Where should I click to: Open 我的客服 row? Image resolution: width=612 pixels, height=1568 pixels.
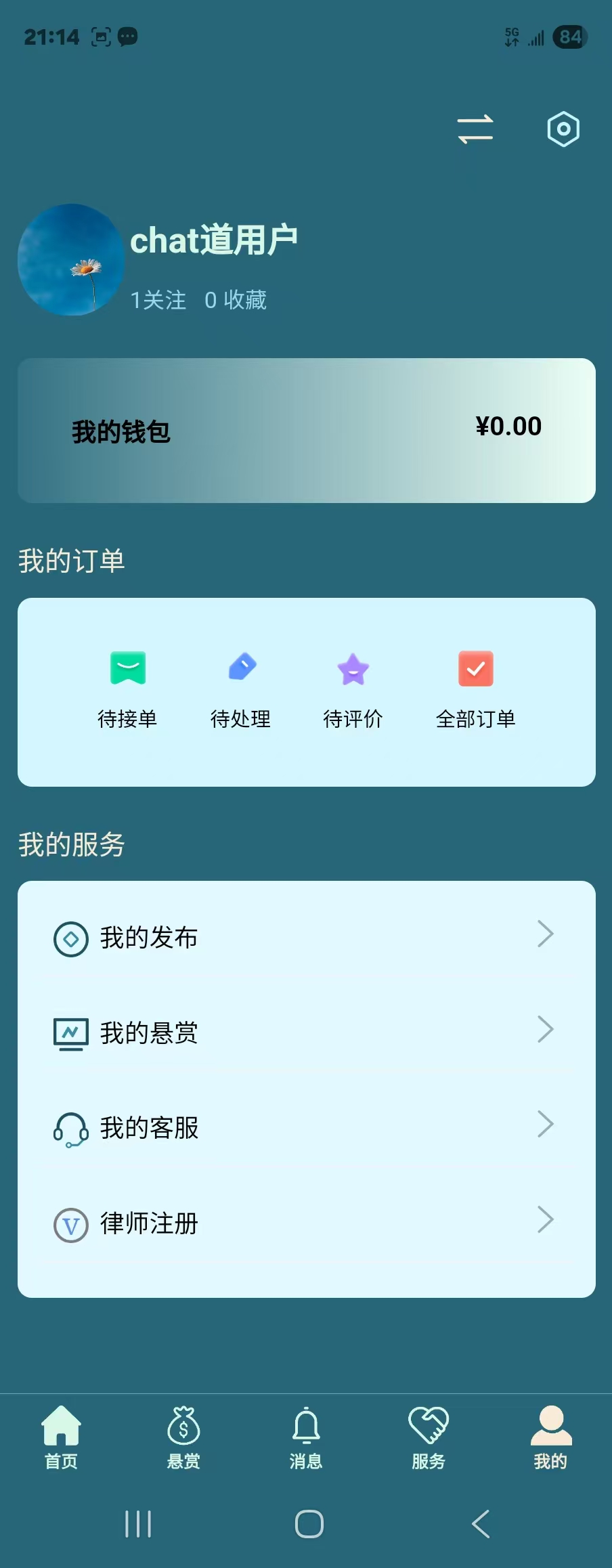point(306,1128)
